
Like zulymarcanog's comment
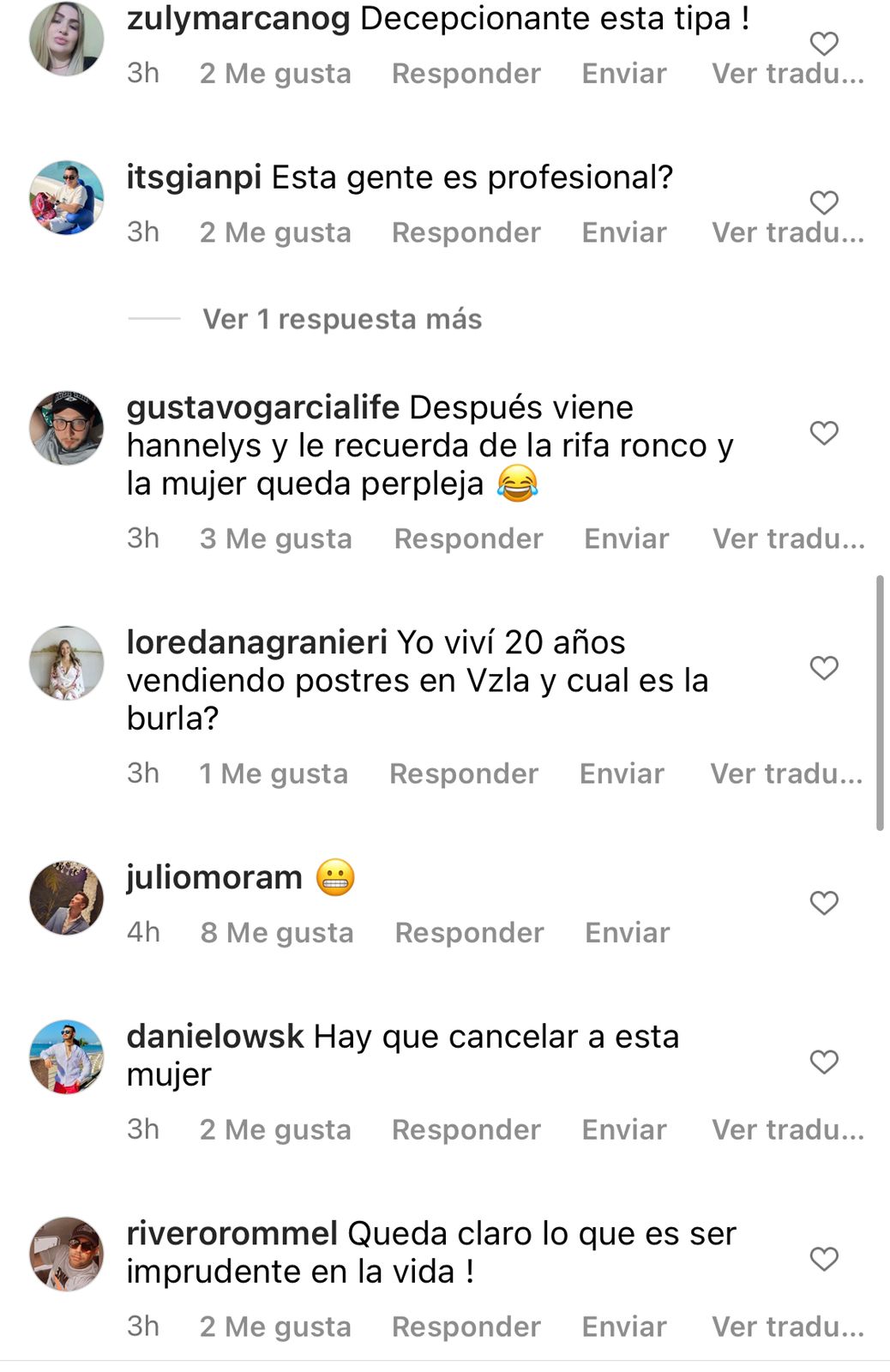point(823,44)
